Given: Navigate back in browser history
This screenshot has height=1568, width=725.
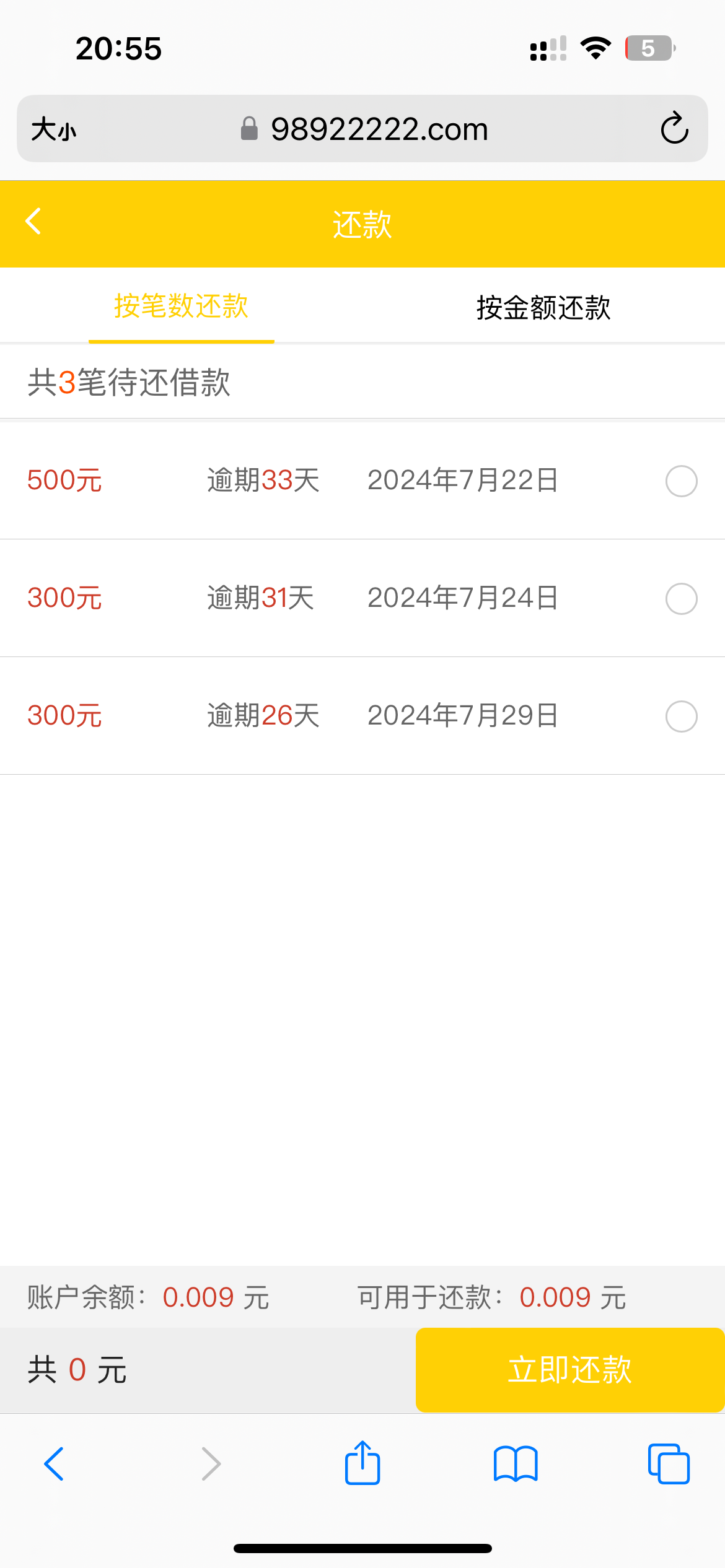Looking at the screenshot, I should pos(55,1464).
